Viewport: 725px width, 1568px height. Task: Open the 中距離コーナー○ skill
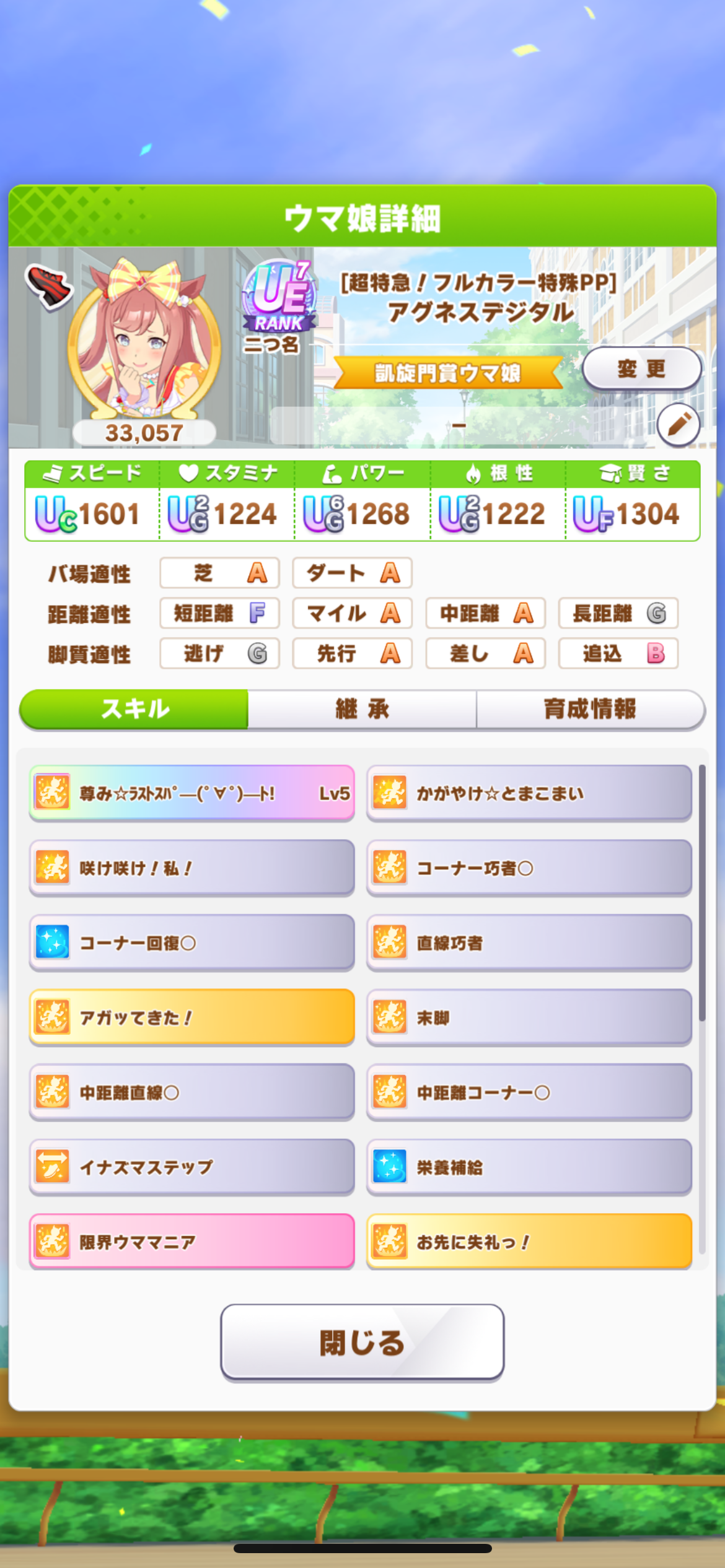click(529, 1092)
